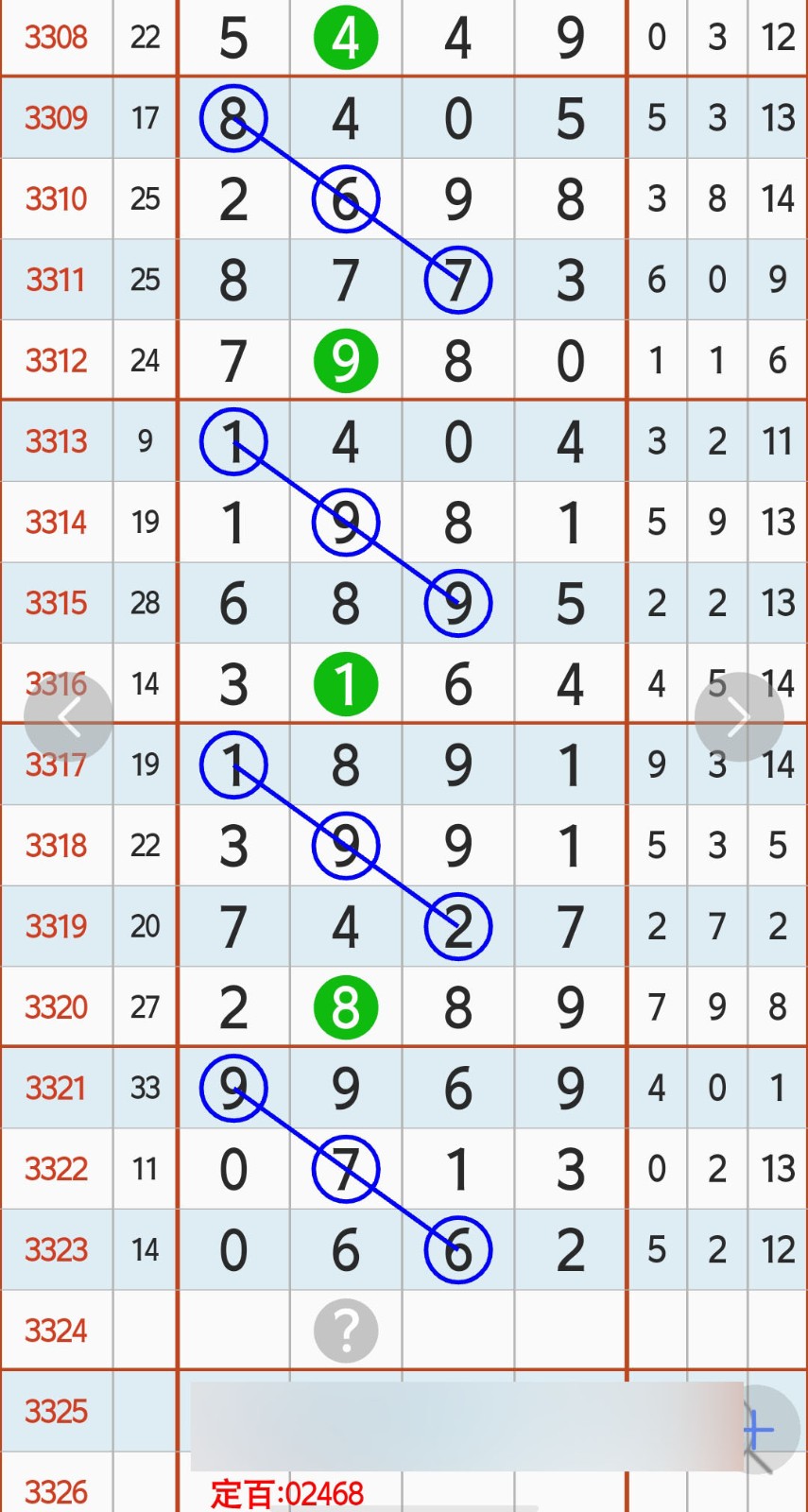Viewport: 808px width, 1512px height.
Task: Select the blue circled 9 on row 3321
Action: coord(233,1088)
